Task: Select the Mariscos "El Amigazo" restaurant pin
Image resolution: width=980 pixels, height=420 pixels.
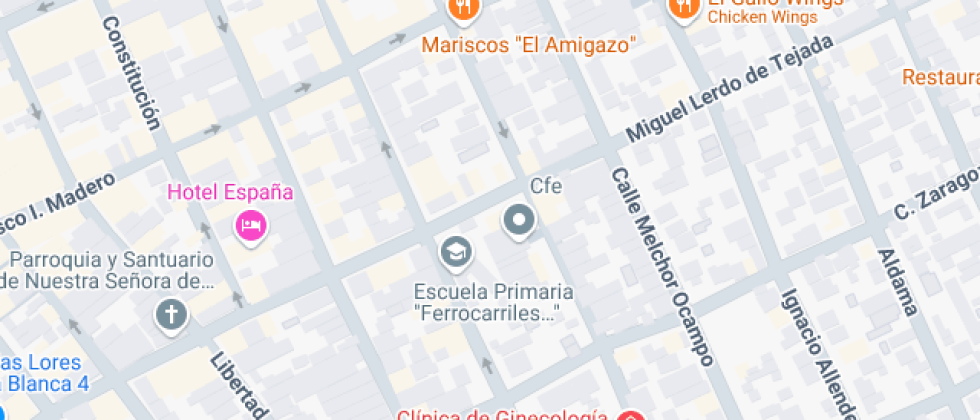Action: click(463, 9)
